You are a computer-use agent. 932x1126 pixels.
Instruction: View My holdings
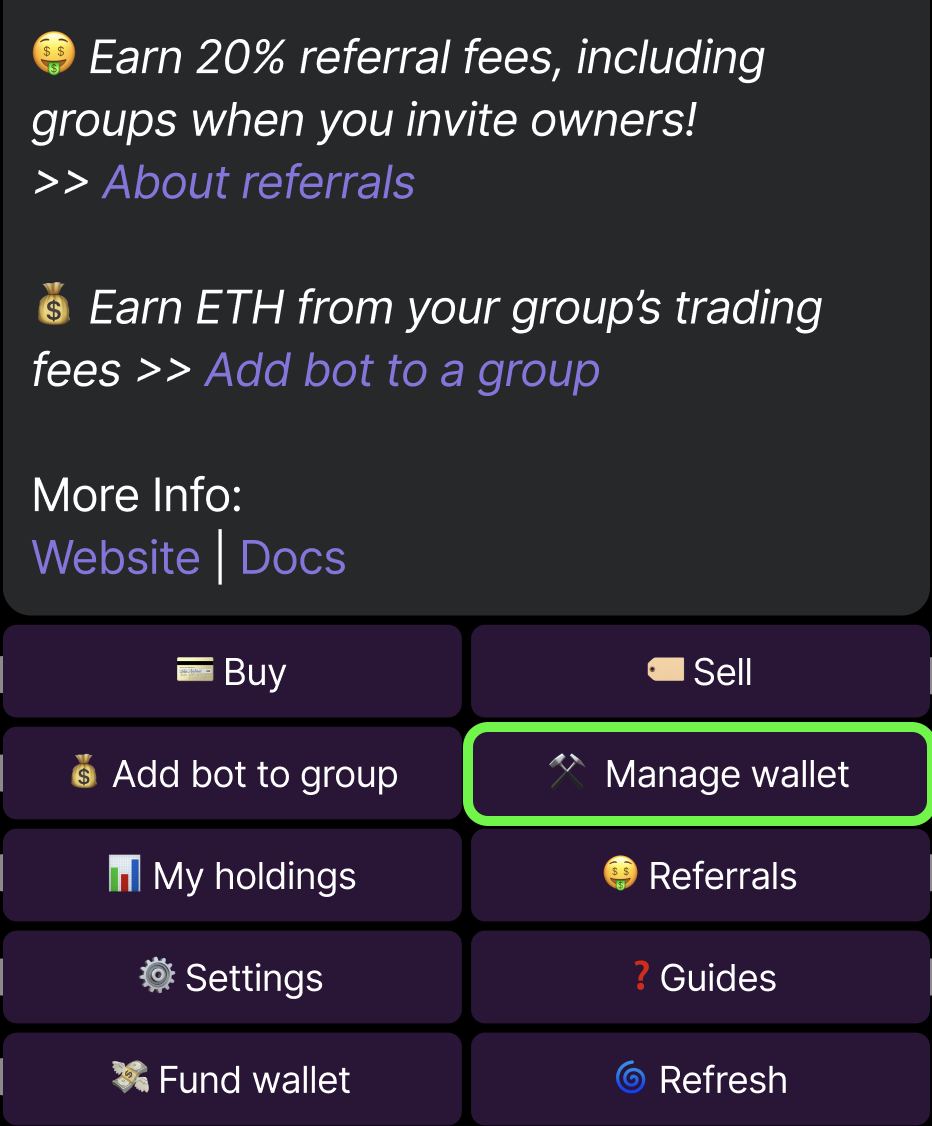click(x=232, y=876)
